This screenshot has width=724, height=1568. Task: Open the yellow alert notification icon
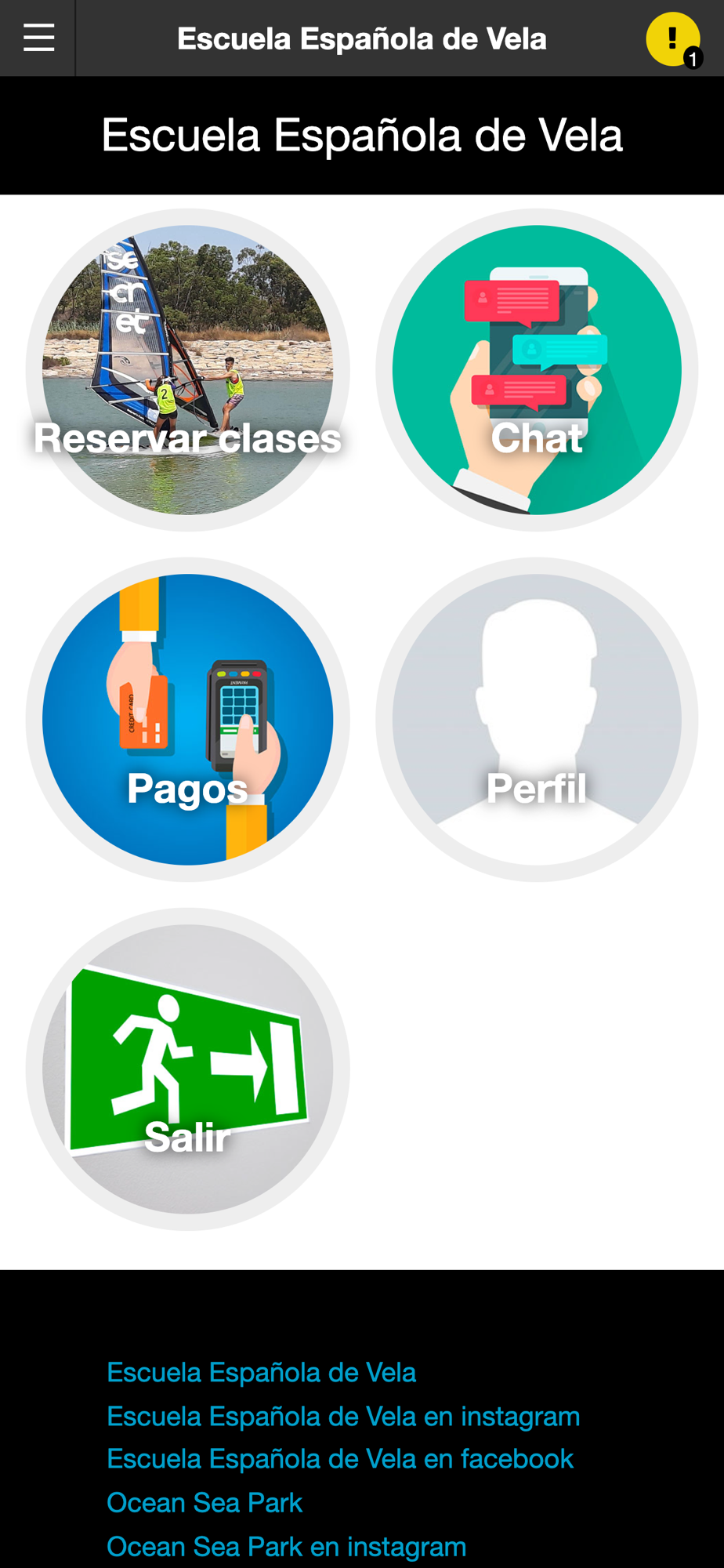[673, 39]
